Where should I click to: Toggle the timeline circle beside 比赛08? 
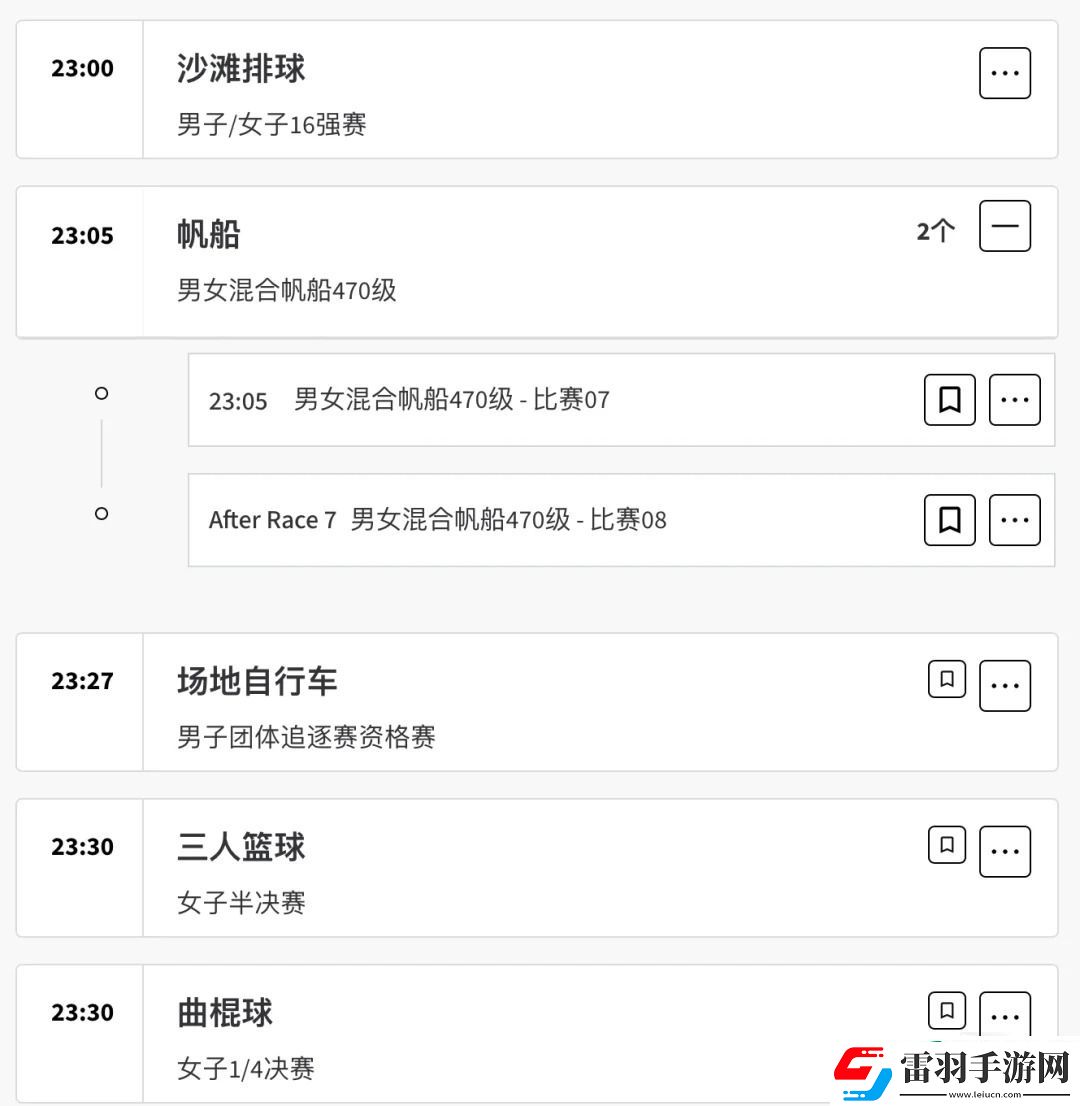click(x=101, y=514)
